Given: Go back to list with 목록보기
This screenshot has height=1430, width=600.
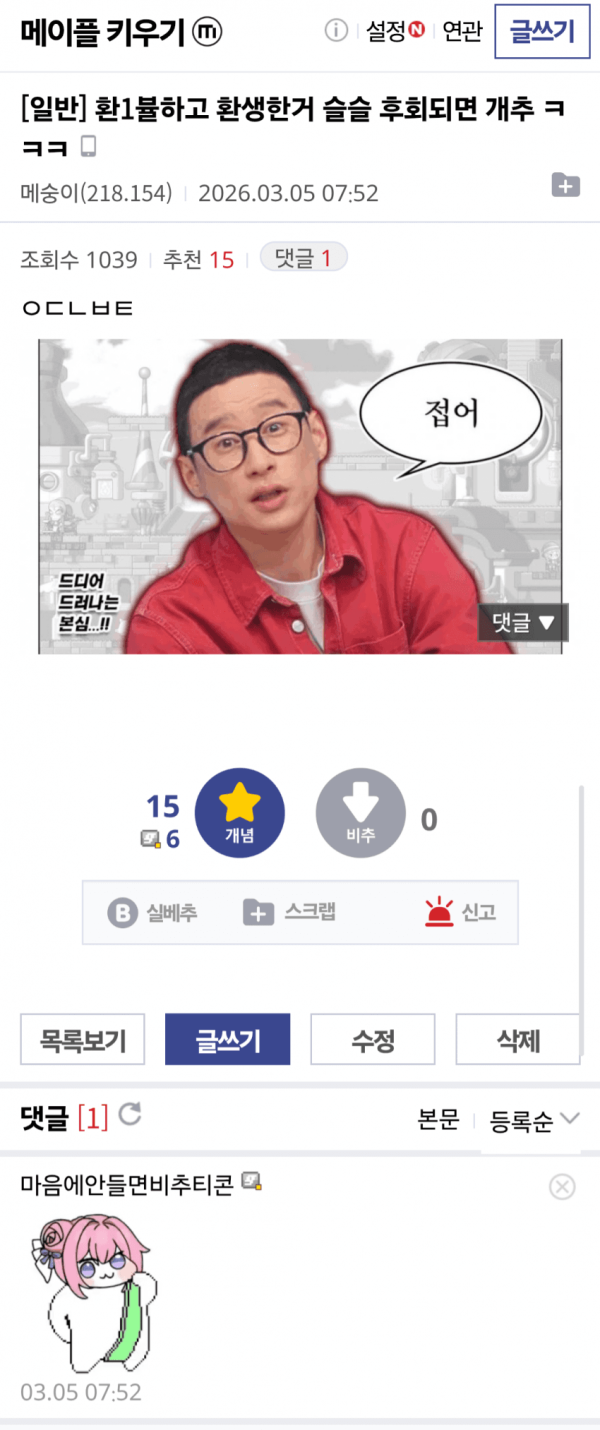Looking at the screenshot, I should (x=82, y=1040).
